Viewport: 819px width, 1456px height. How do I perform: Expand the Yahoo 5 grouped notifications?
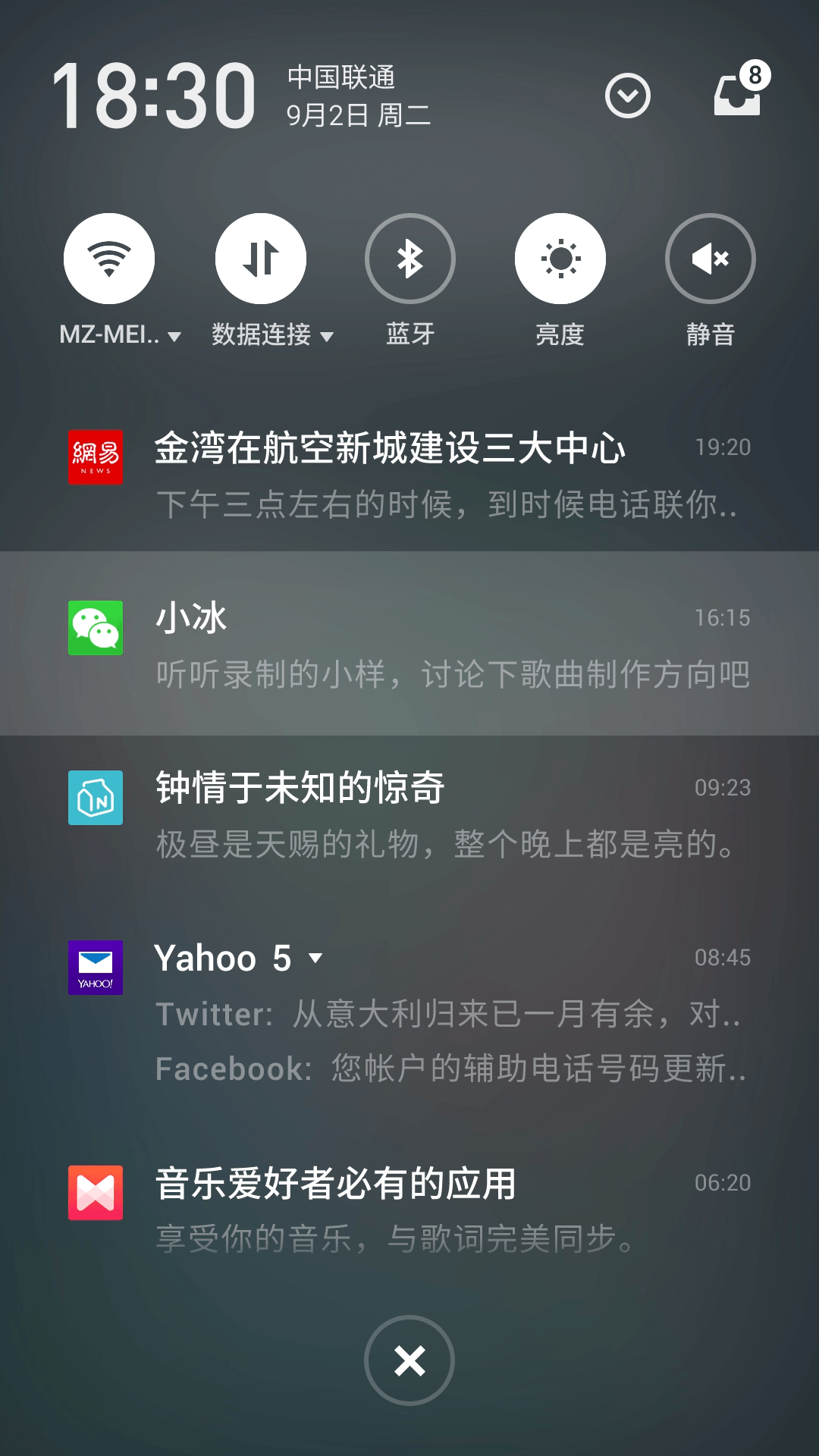coord(316,958)
